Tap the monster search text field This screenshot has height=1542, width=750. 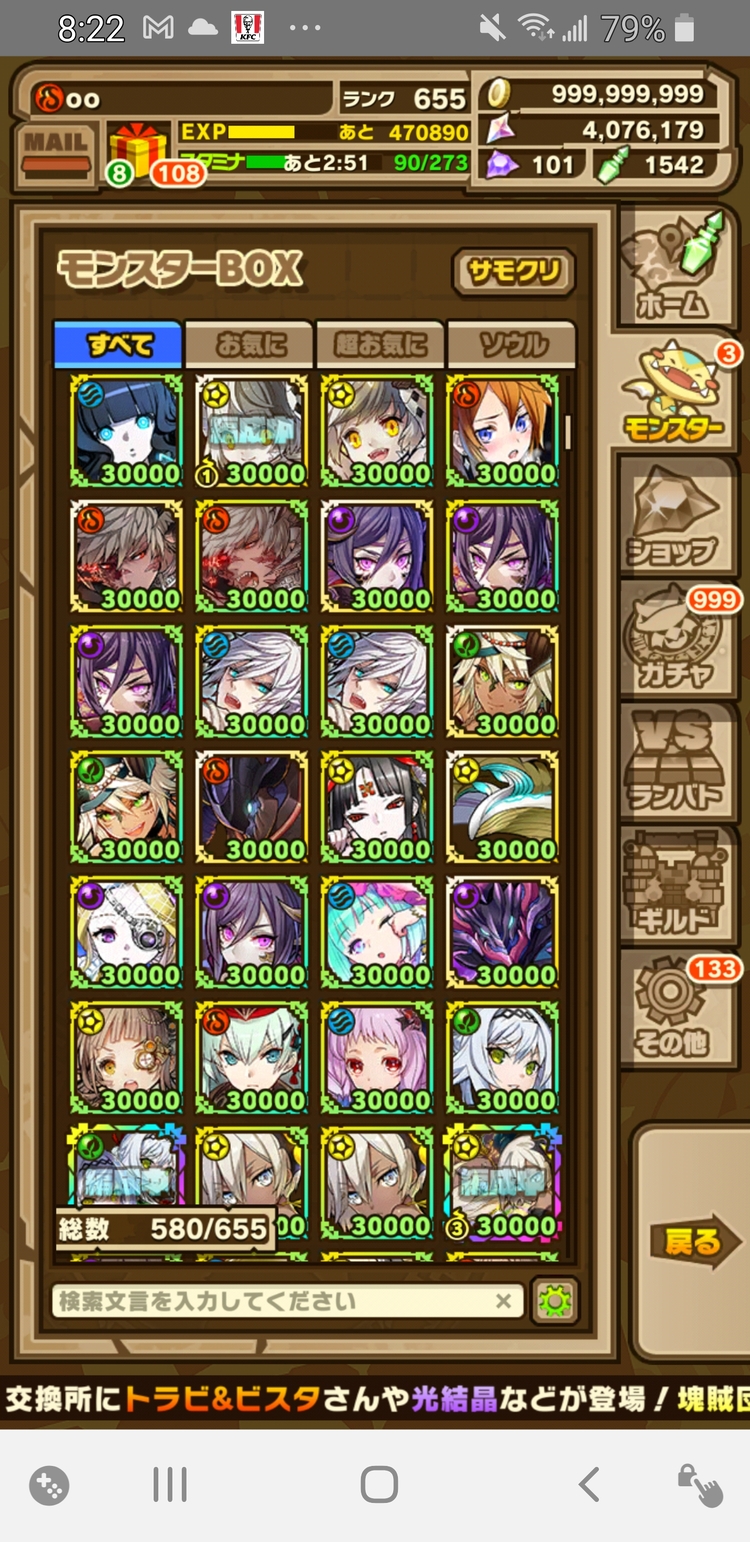[x=270, y=1301]
